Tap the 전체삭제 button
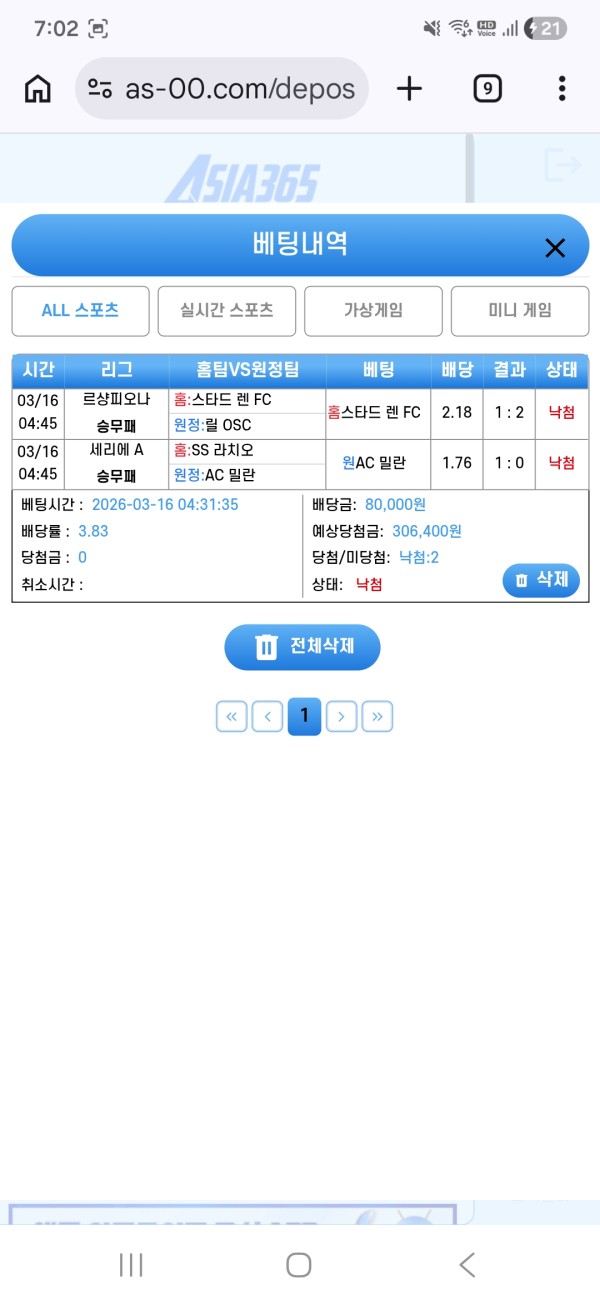 tap(302, 647)
